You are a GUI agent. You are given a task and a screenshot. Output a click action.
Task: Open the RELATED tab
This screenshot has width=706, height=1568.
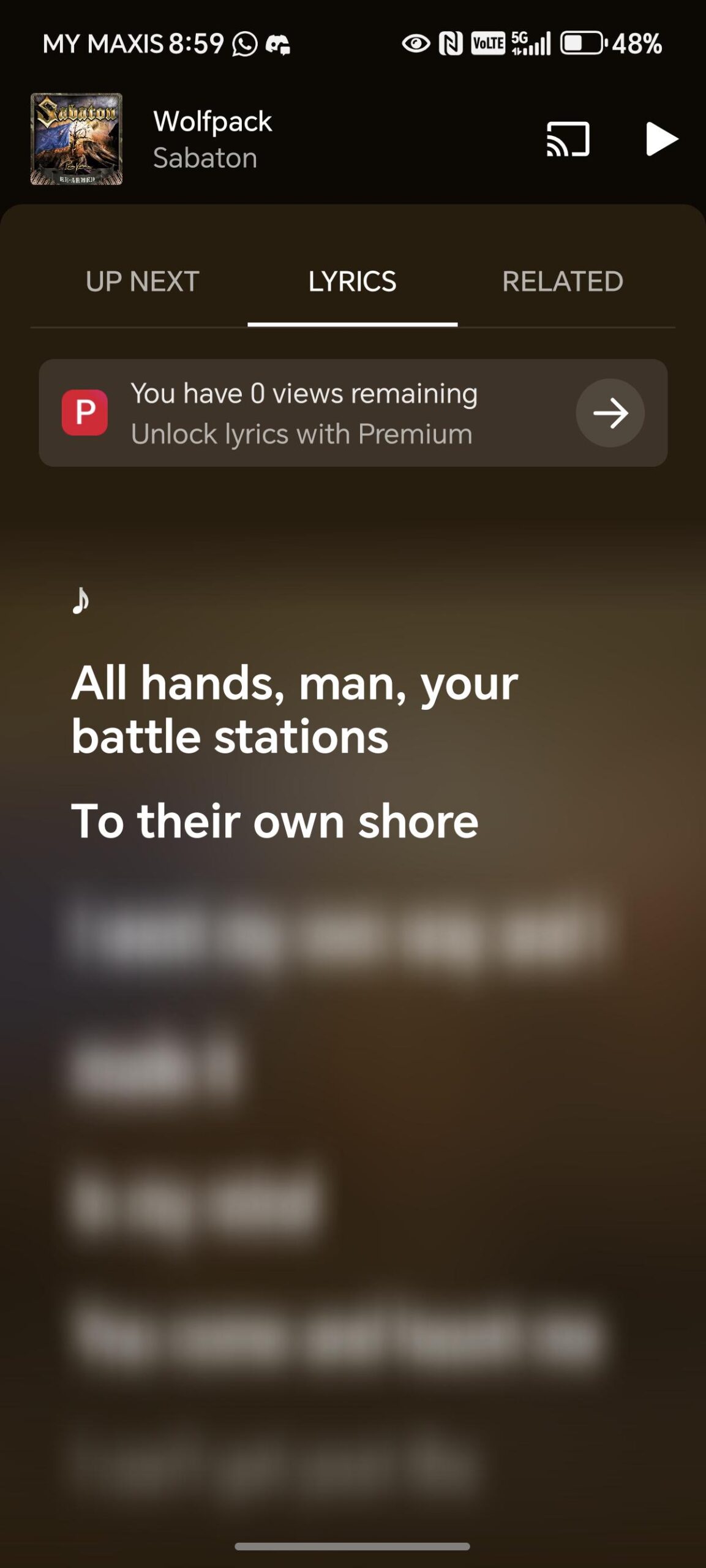562,282
